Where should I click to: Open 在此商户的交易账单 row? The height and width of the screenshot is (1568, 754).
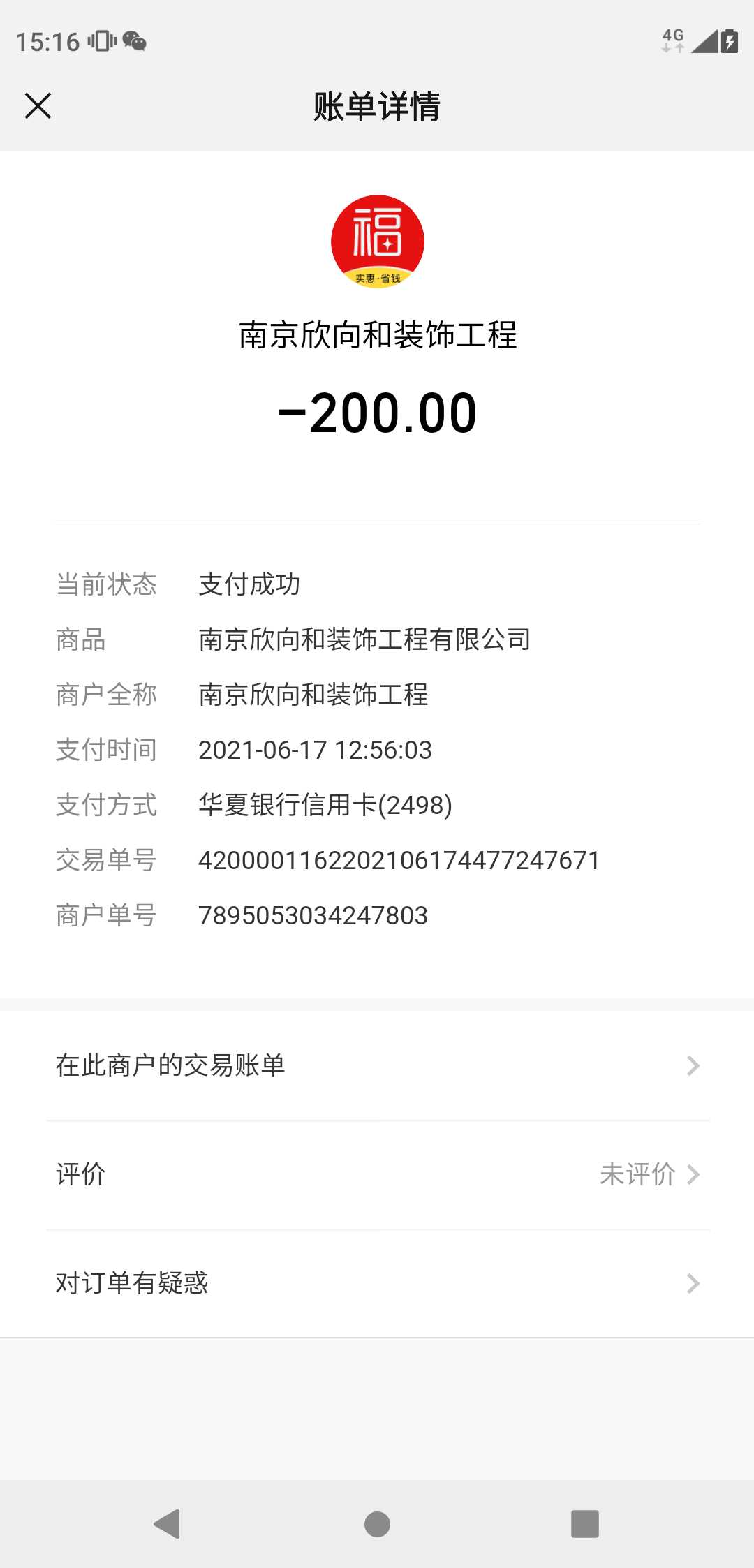pos(377,1065)
